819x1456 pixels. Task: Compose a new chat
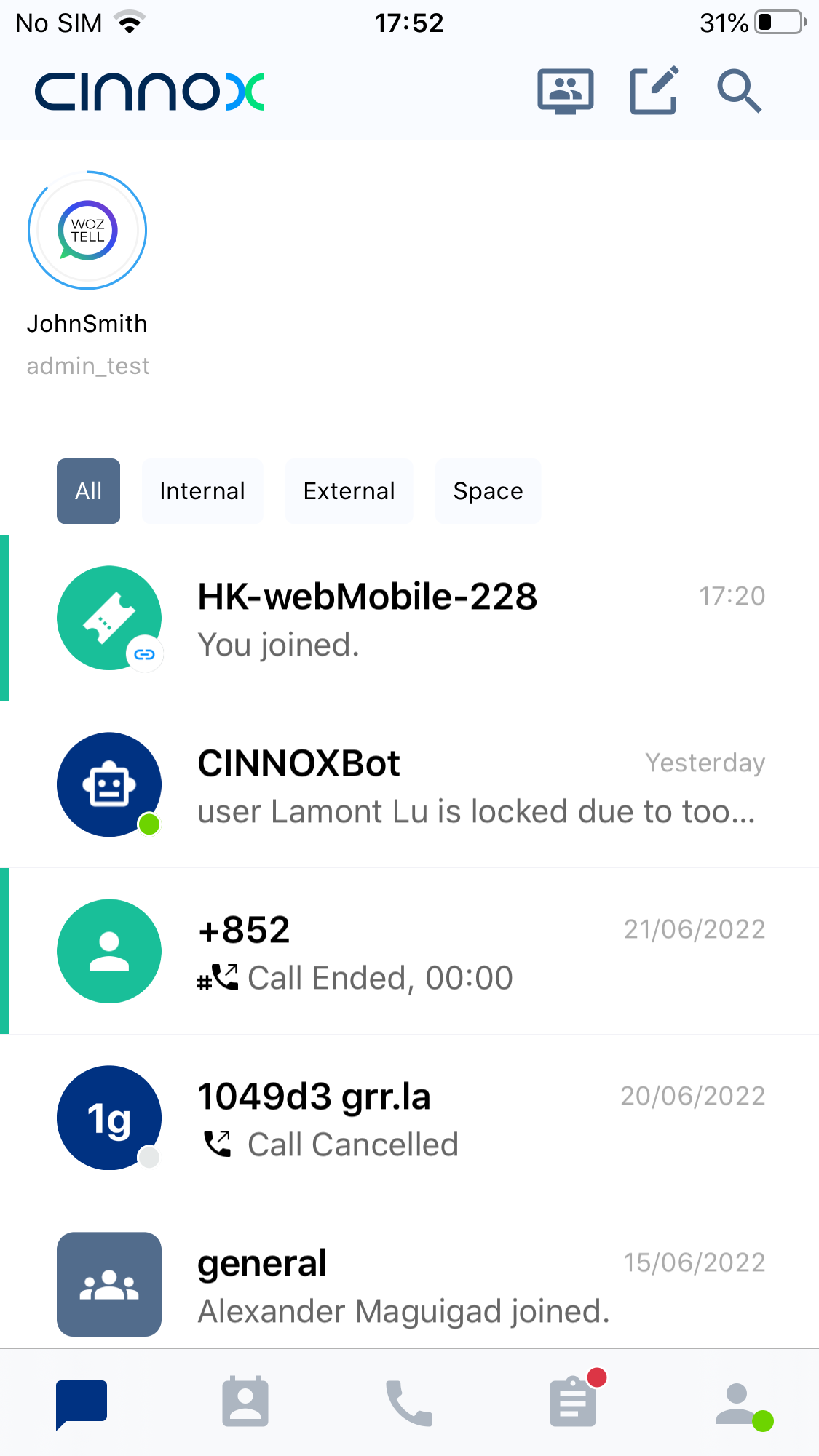654,91
